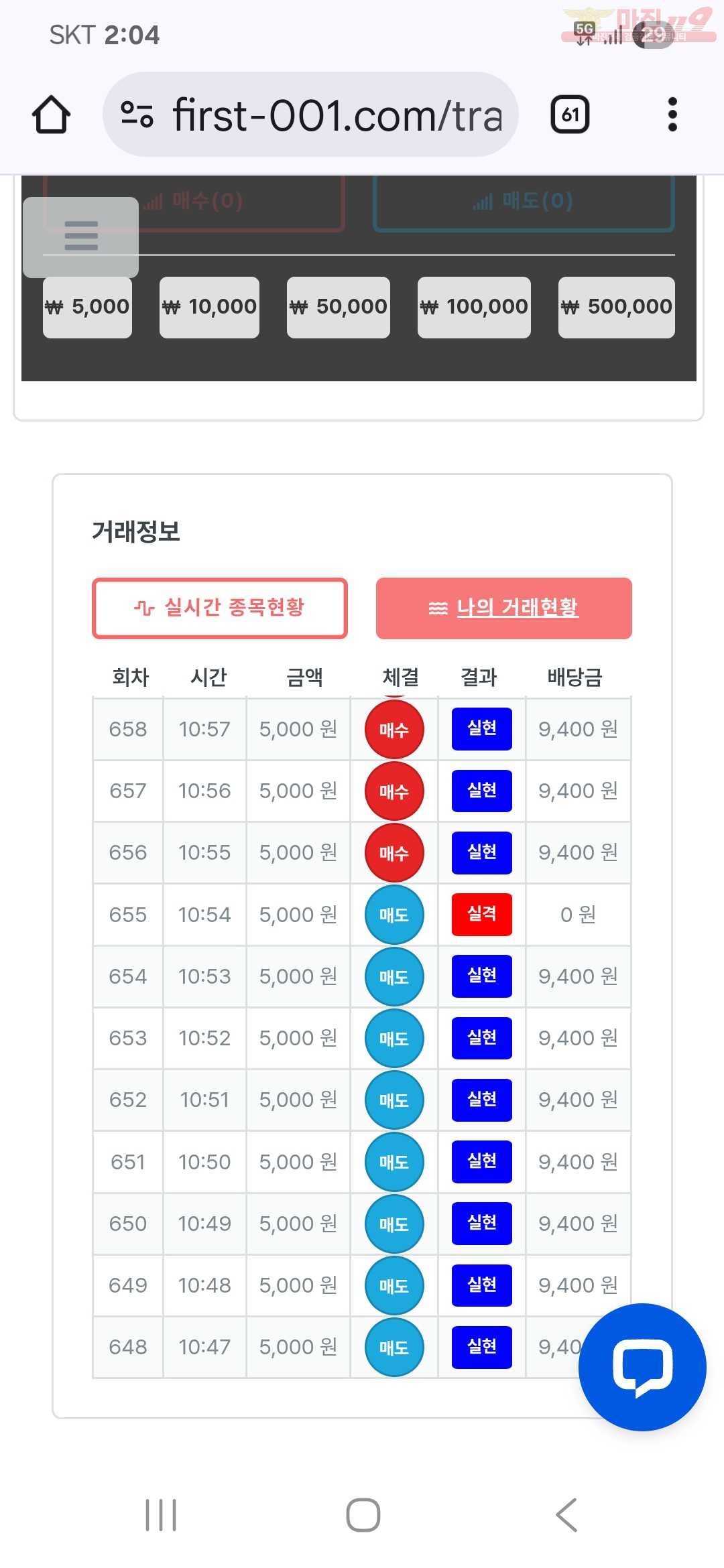This screenshot has height=1568, width=724.
Task: Pick the ₩ 100,000 amount chip
Action: pyautogui.click(x=474, y=307)
